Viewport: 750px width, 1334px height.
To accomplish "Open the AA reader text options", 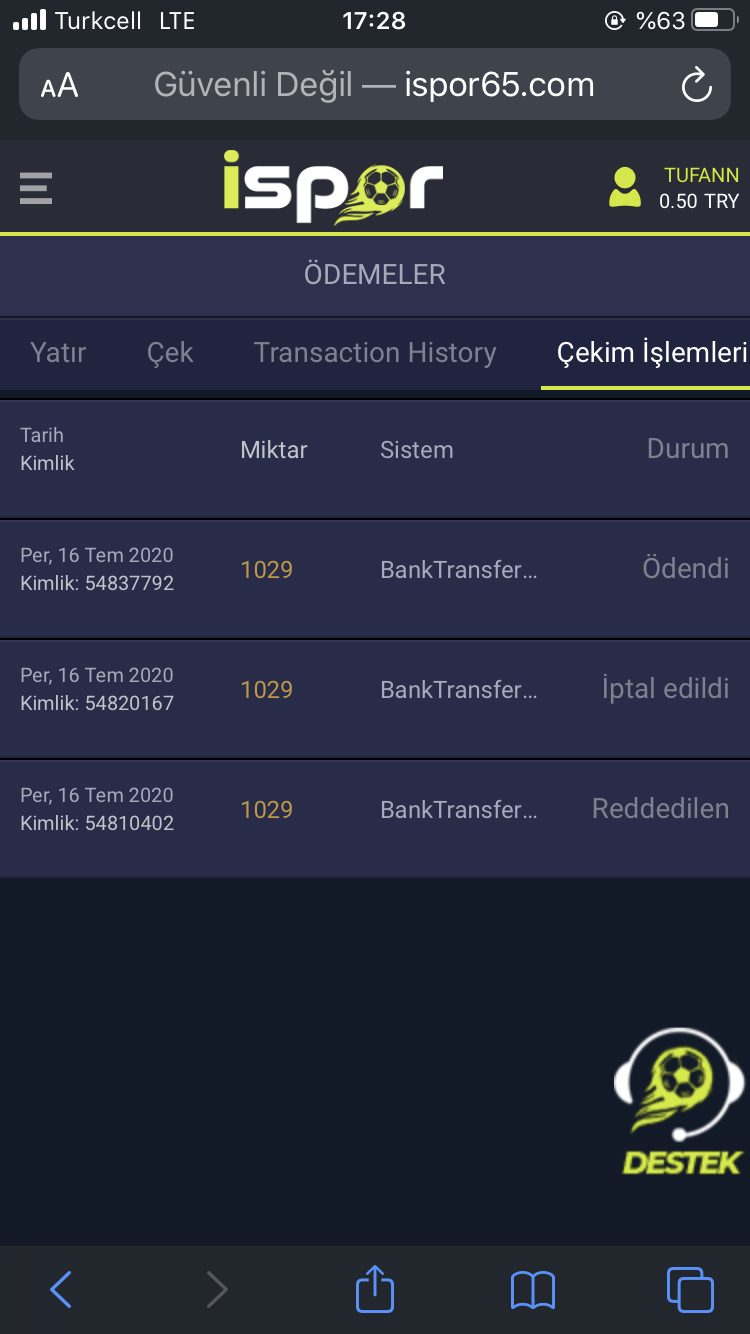I will 60,86.
